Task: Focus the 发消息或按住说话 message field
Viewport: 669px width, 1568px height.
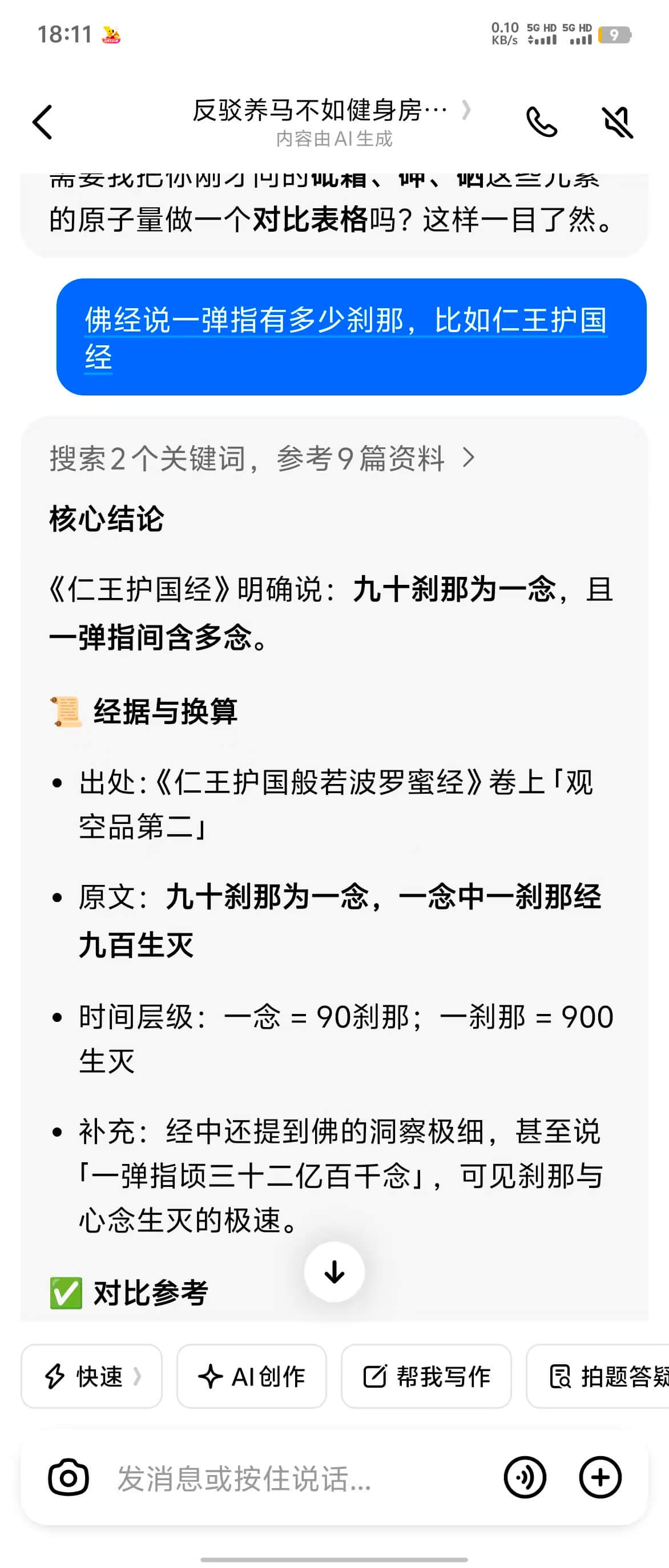Action: (292, 1478)
